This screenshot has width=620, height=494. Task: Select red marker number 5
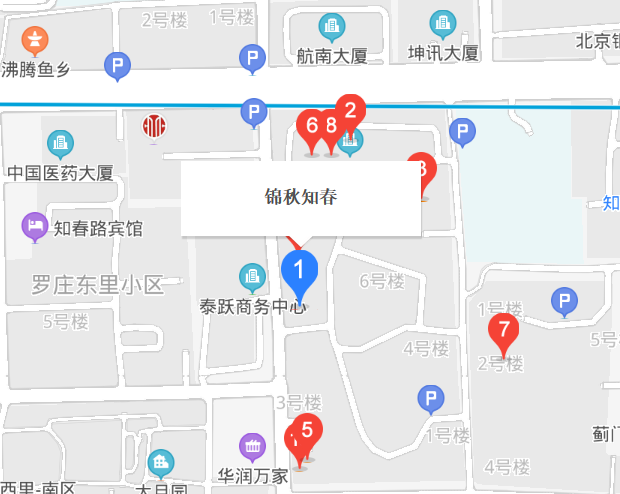(308, 431)
